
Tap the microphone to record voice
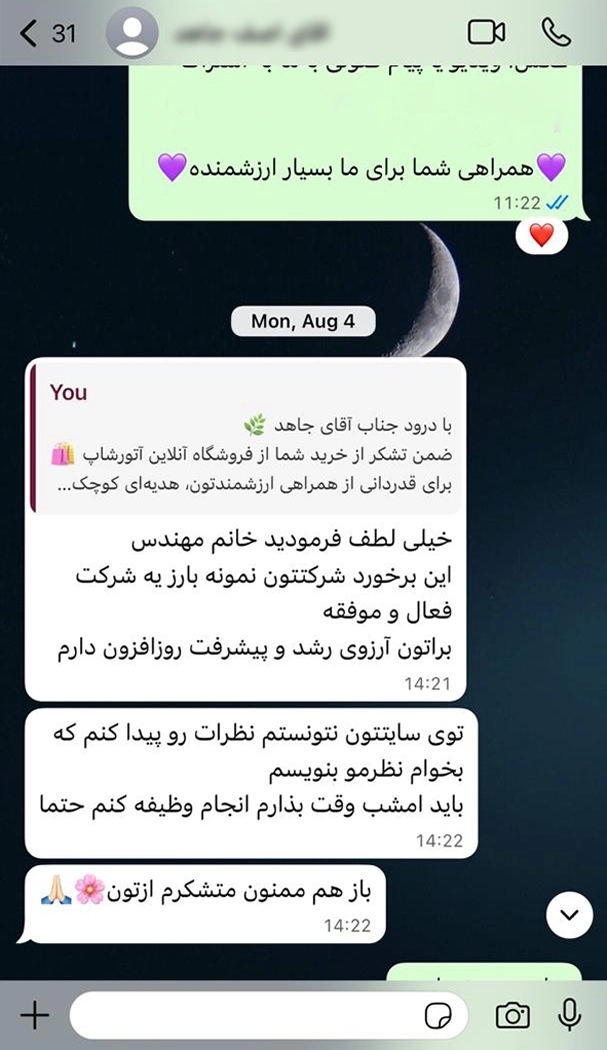pyautogui.click(x=570, y=1016)
